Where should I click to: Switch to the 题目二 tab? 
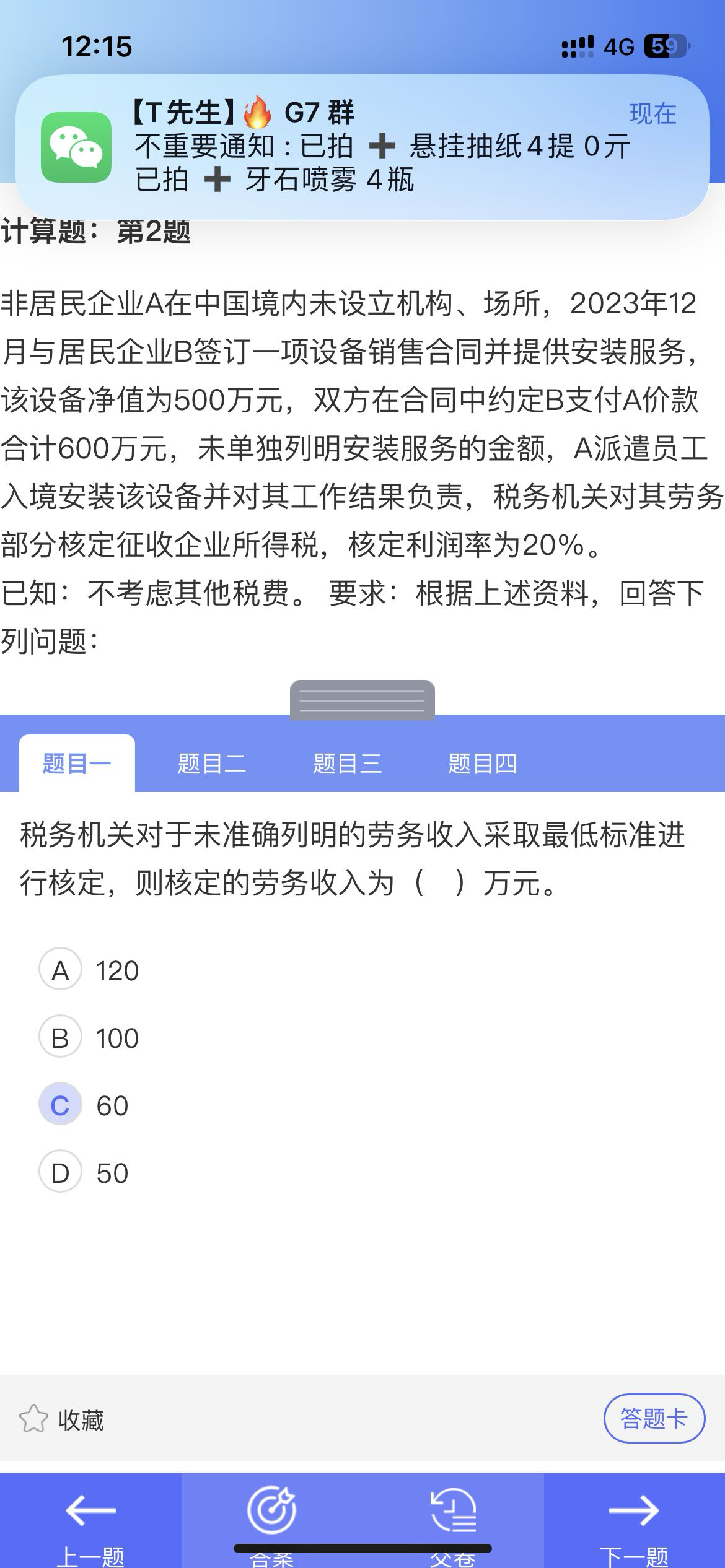[211, 764]
